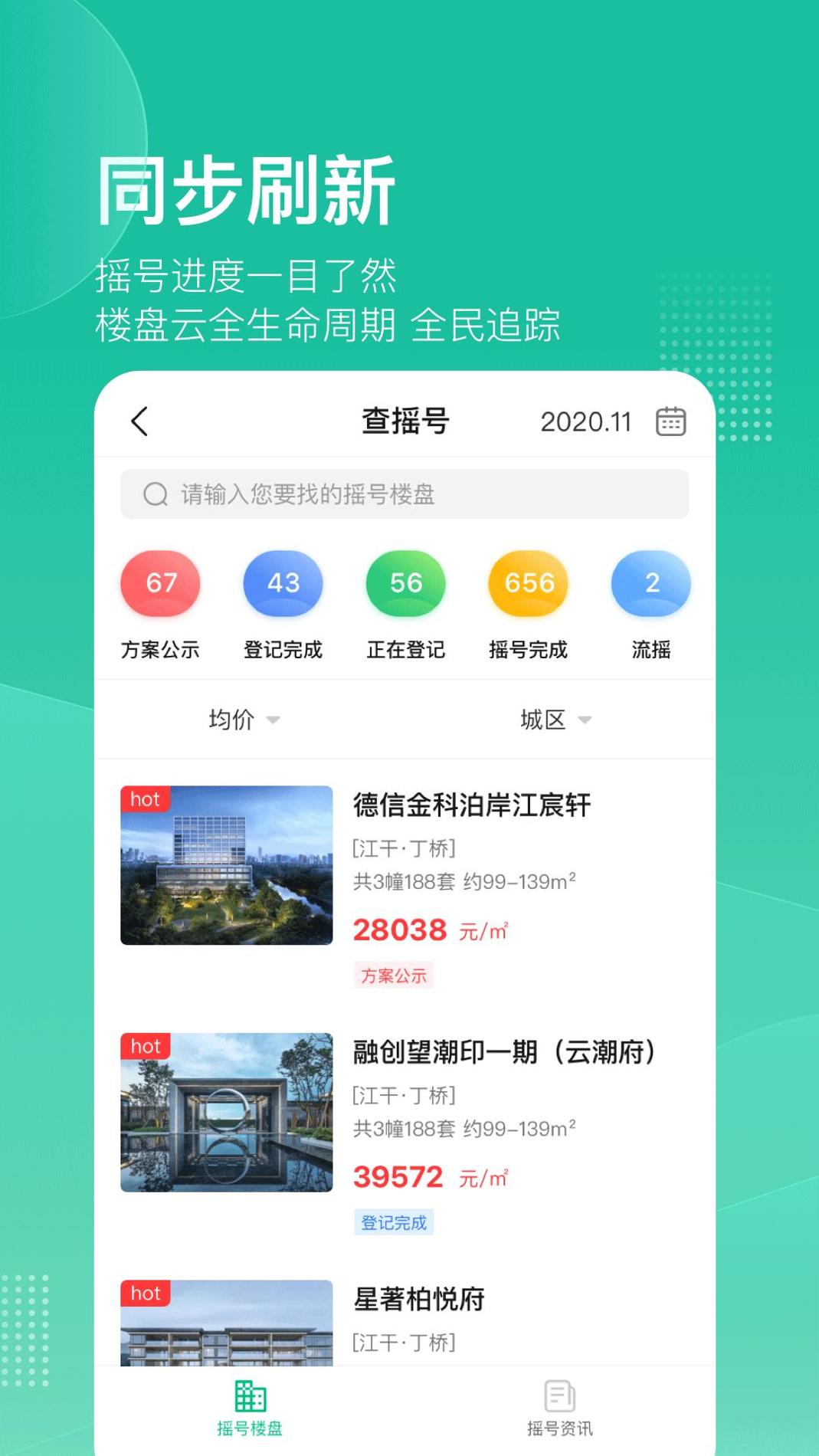Tap the yellow 摇号完成 badge showing 656
This screenshot has height=1456, width=819.
(527, 583)
